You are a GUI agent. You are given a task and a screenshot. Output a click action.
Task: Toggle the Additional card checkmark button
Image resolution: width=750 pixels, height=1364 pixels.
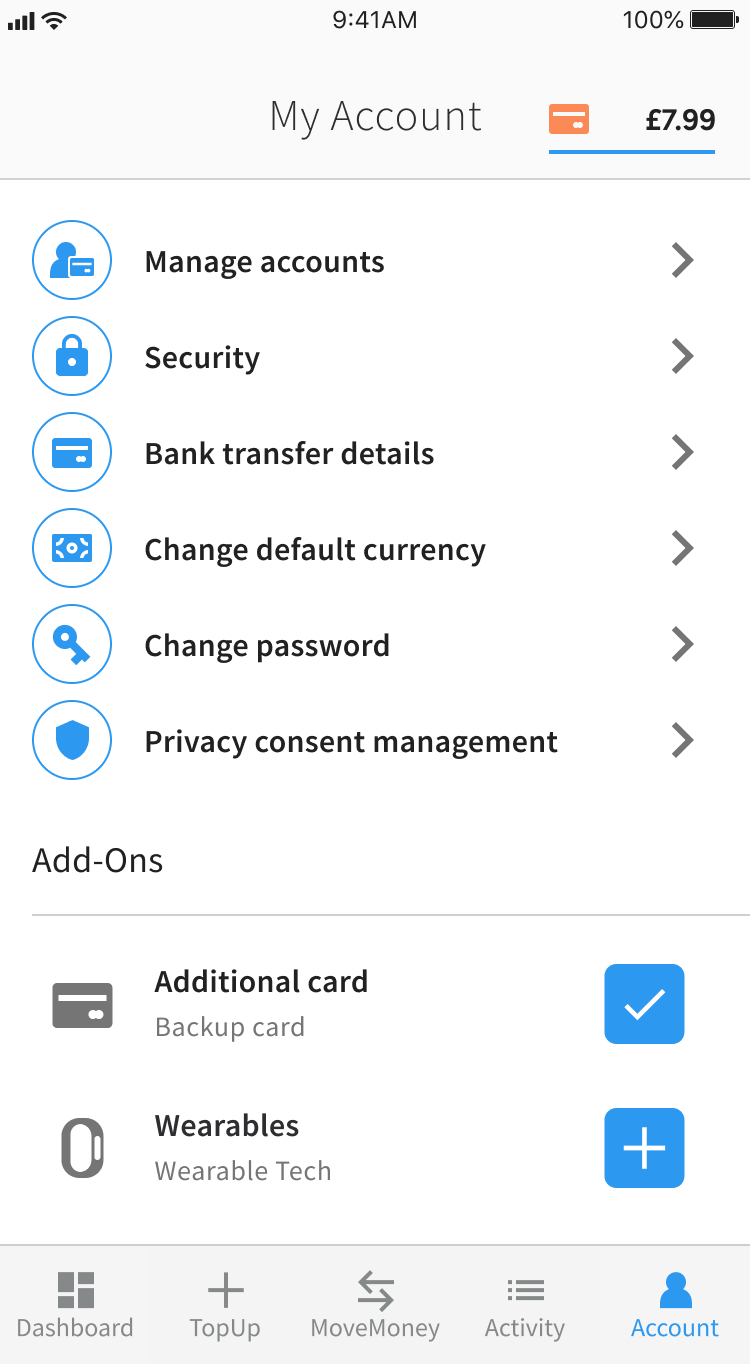(x=644, y=1004)
